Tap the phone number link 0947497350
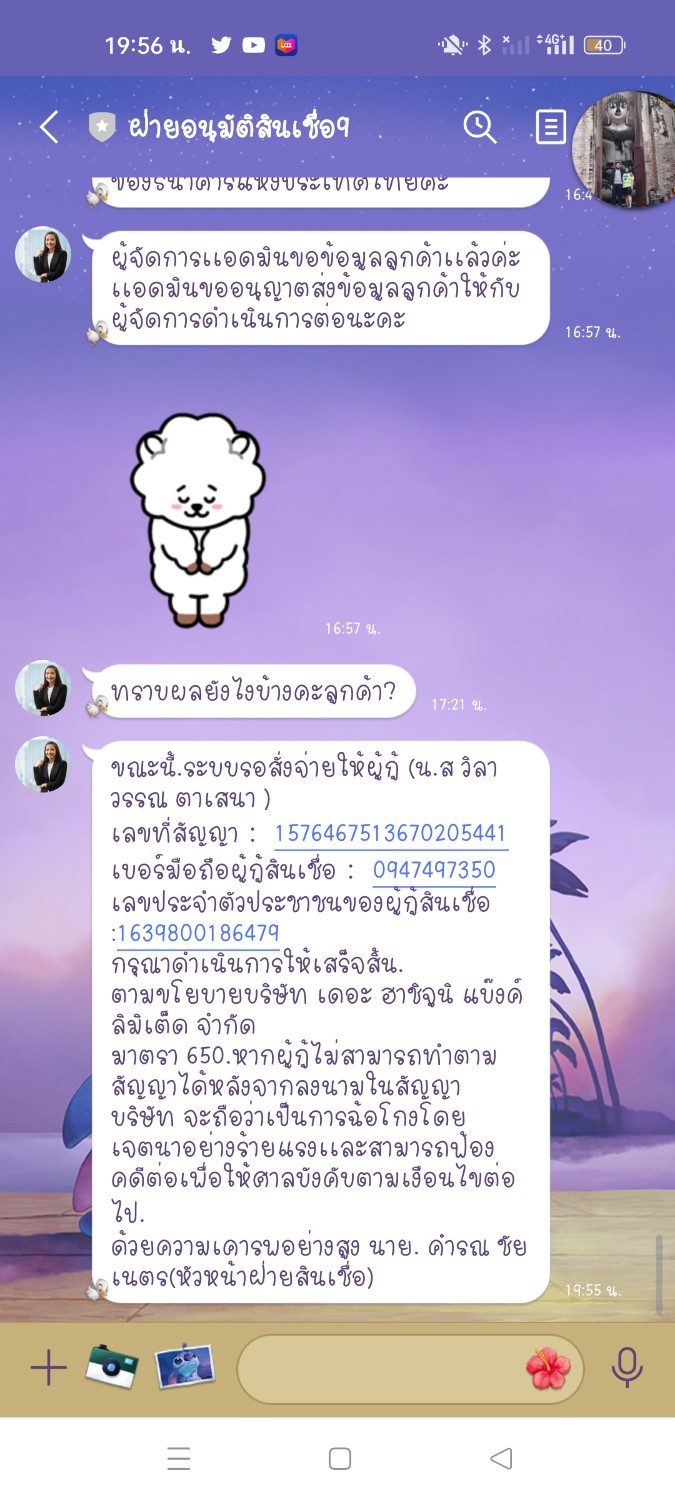This screenshot has width=675, height=1500. pyautogui.click(x=434, y=870)
